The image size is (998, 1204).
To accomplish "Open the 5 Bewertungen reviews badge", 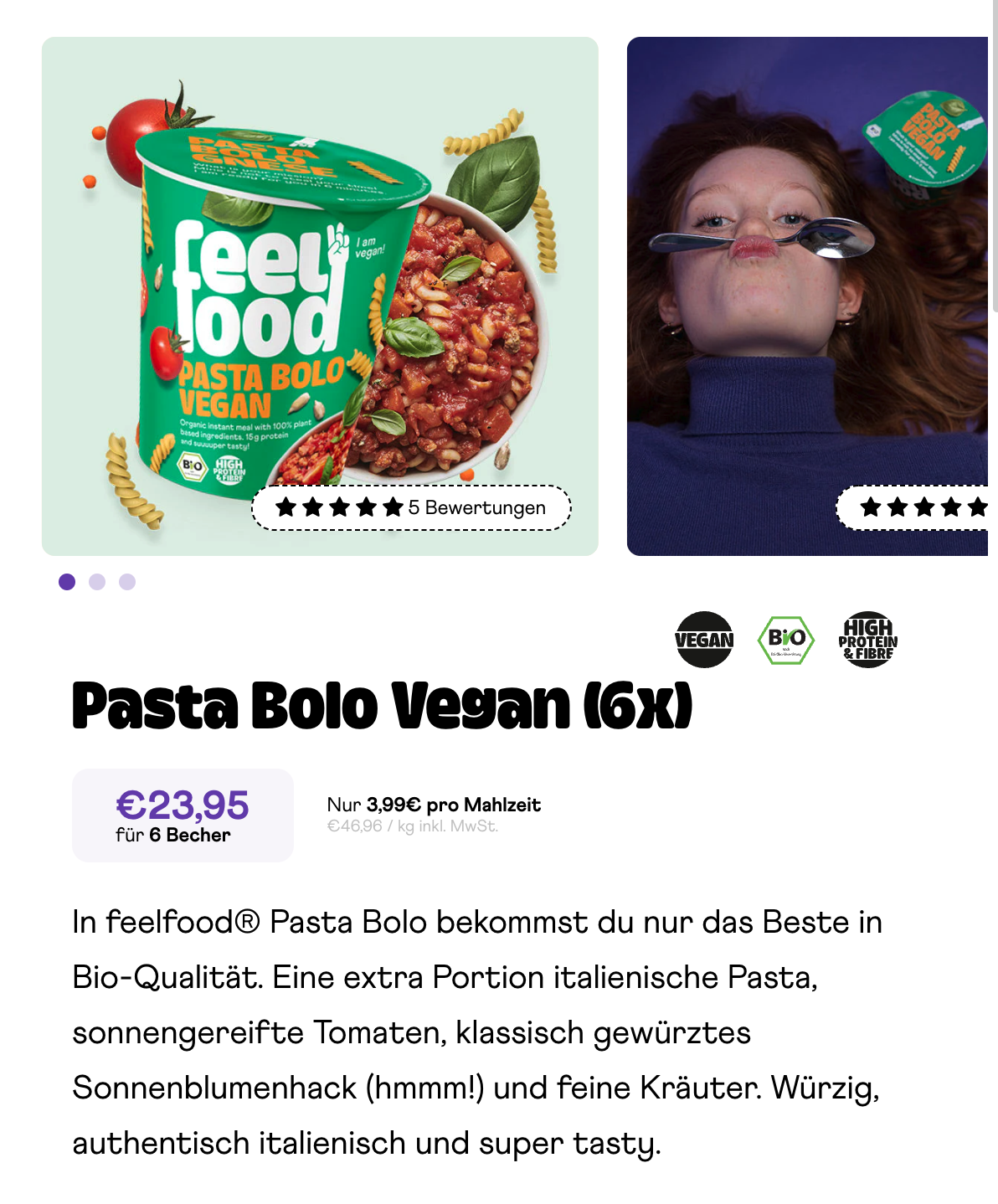I will tap(411, 507).
